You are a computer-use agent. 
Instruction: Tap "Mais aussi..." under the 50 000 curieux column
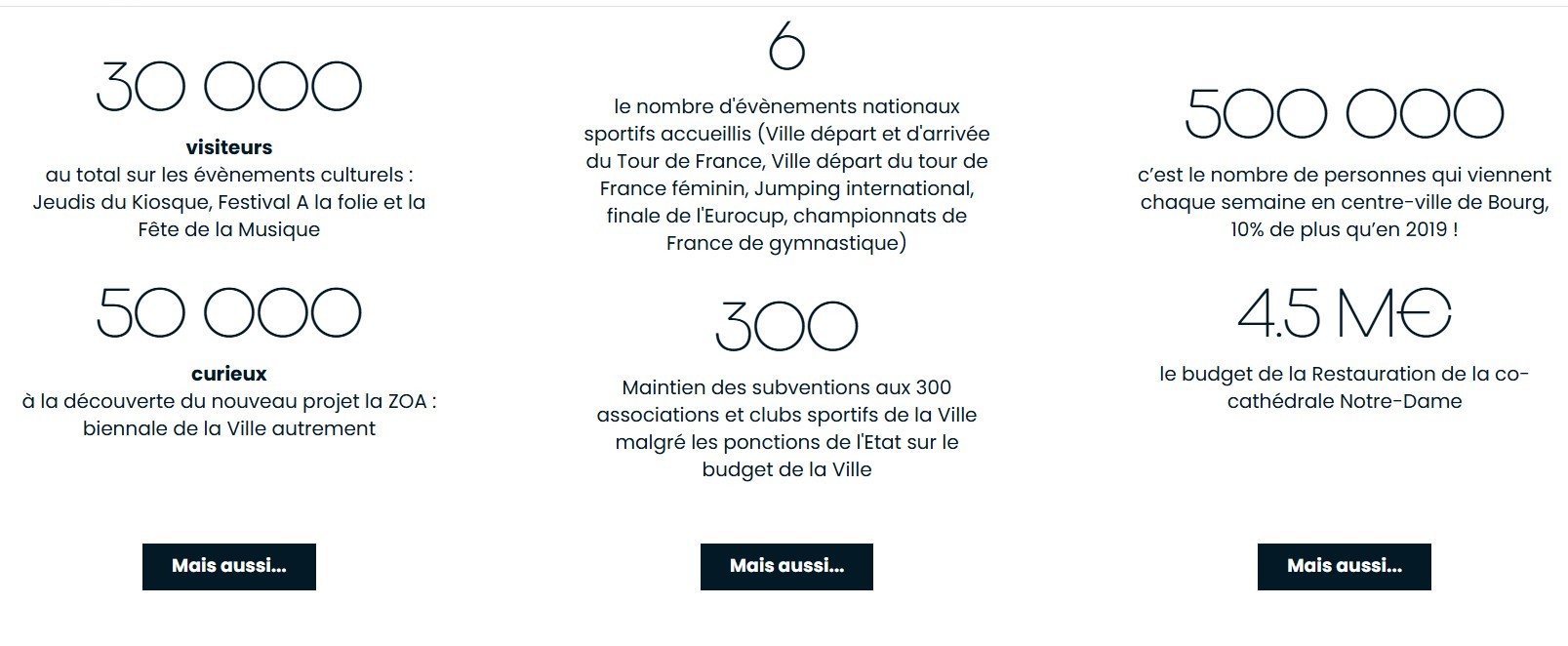point(229,566)
